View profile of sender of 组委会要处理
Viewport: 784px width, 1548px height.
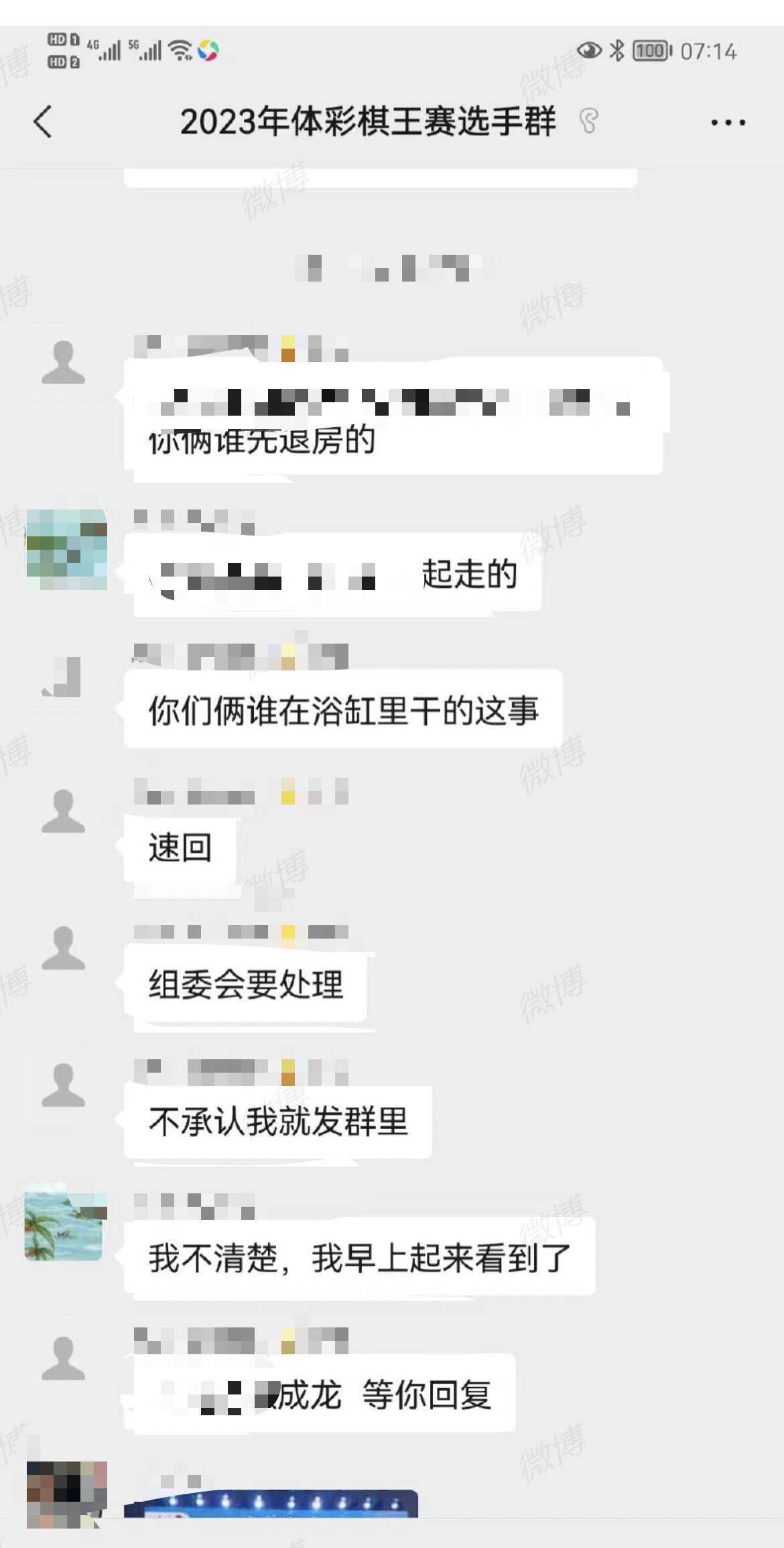[64, 948]
